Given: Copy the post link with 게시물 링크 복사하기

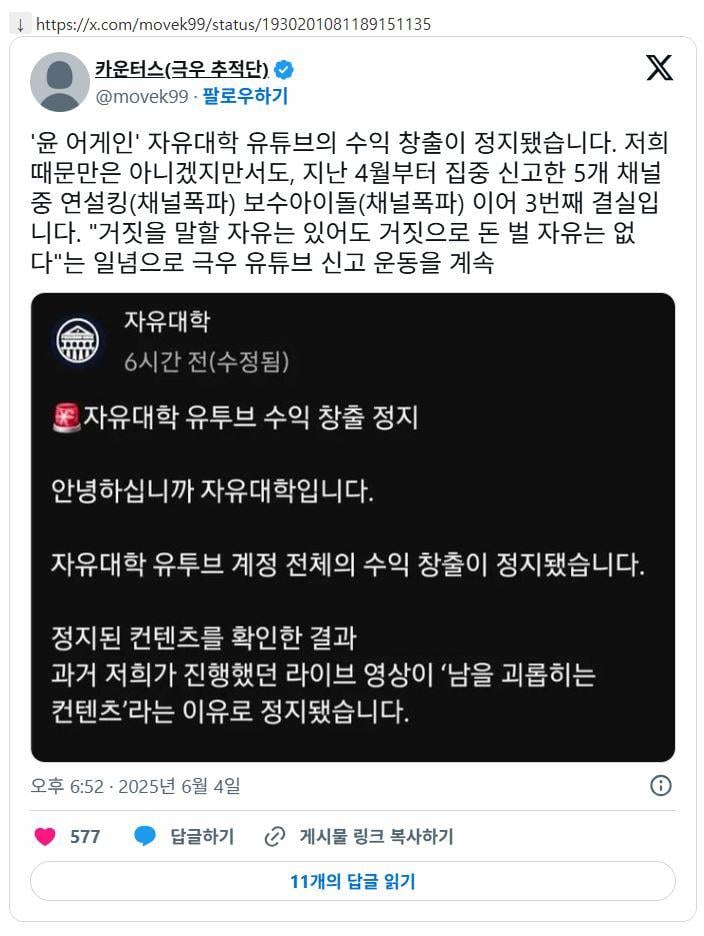Looking at the screenshot, I should (359, 836).
